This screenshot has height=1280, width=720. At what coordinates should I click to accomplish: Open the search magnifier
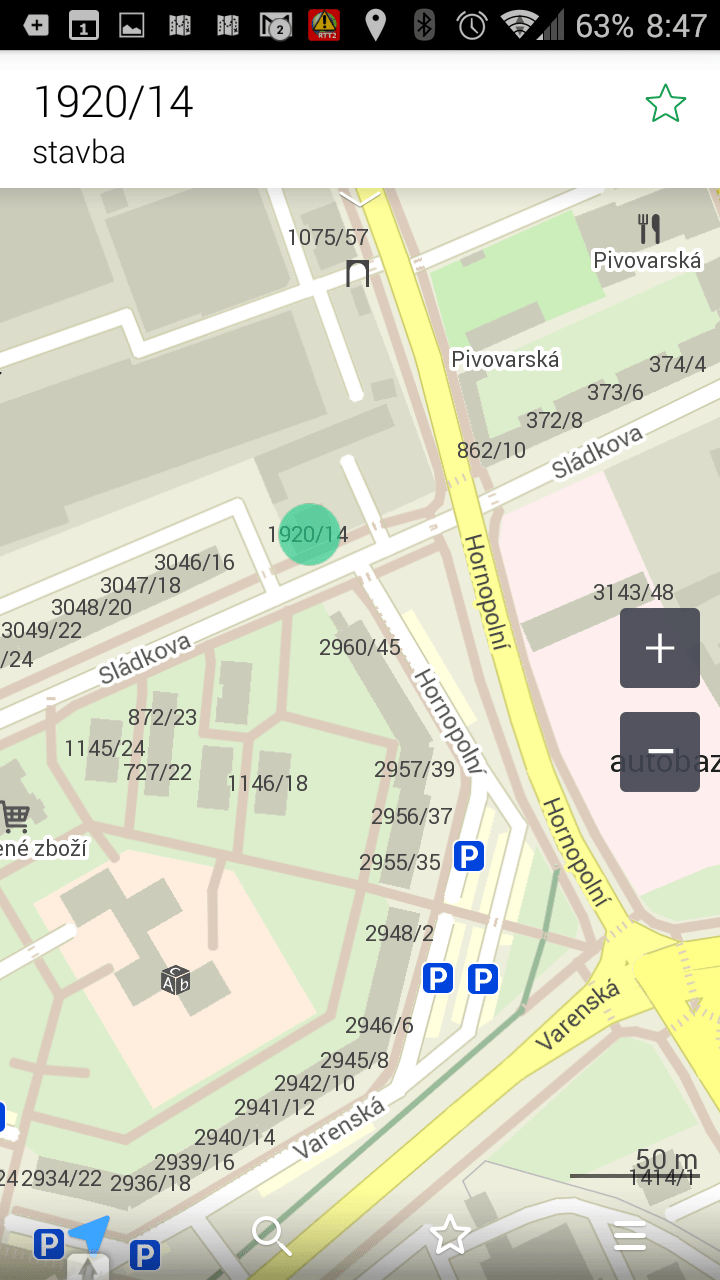click(x=271, y=1236)
